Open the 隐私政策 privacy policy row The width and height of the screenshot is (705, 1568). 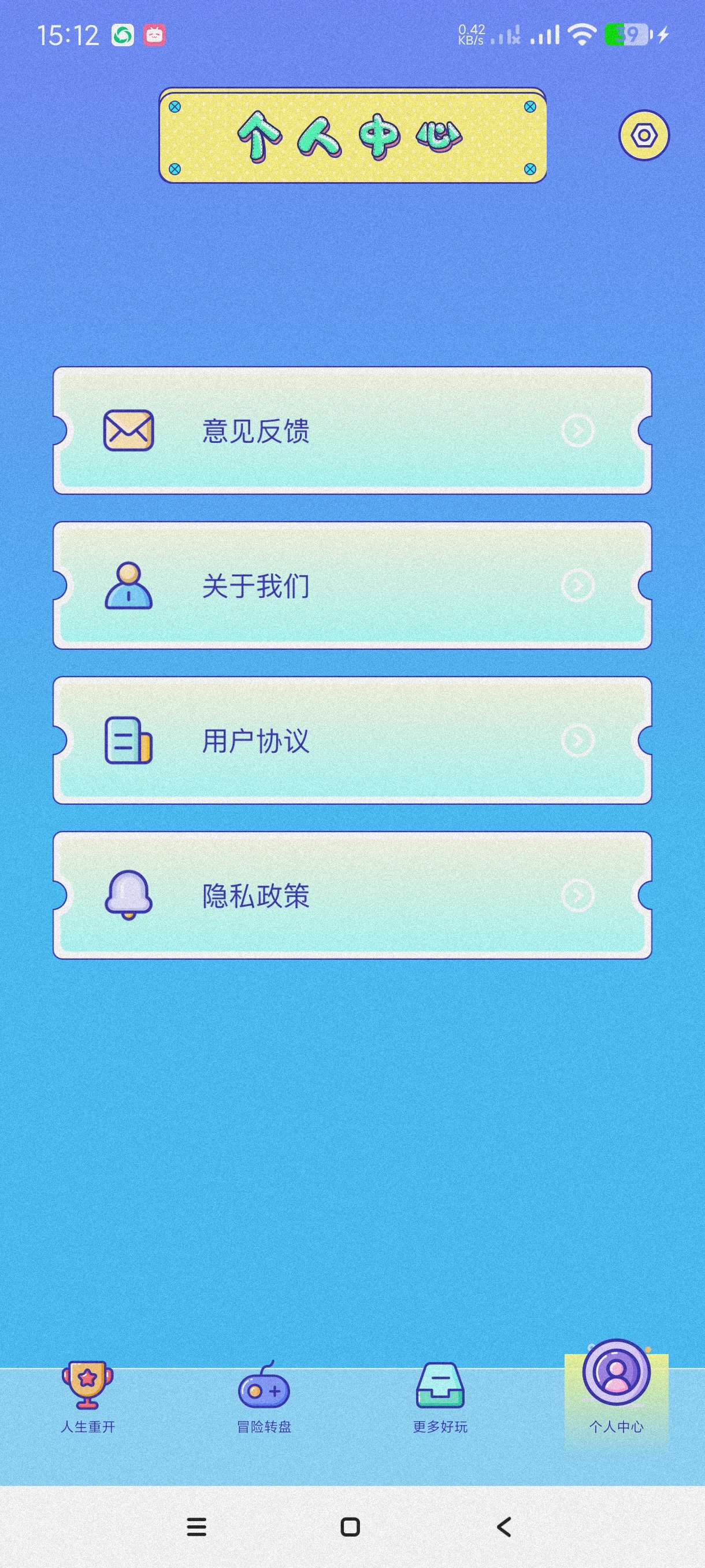[x=352, y=896]
